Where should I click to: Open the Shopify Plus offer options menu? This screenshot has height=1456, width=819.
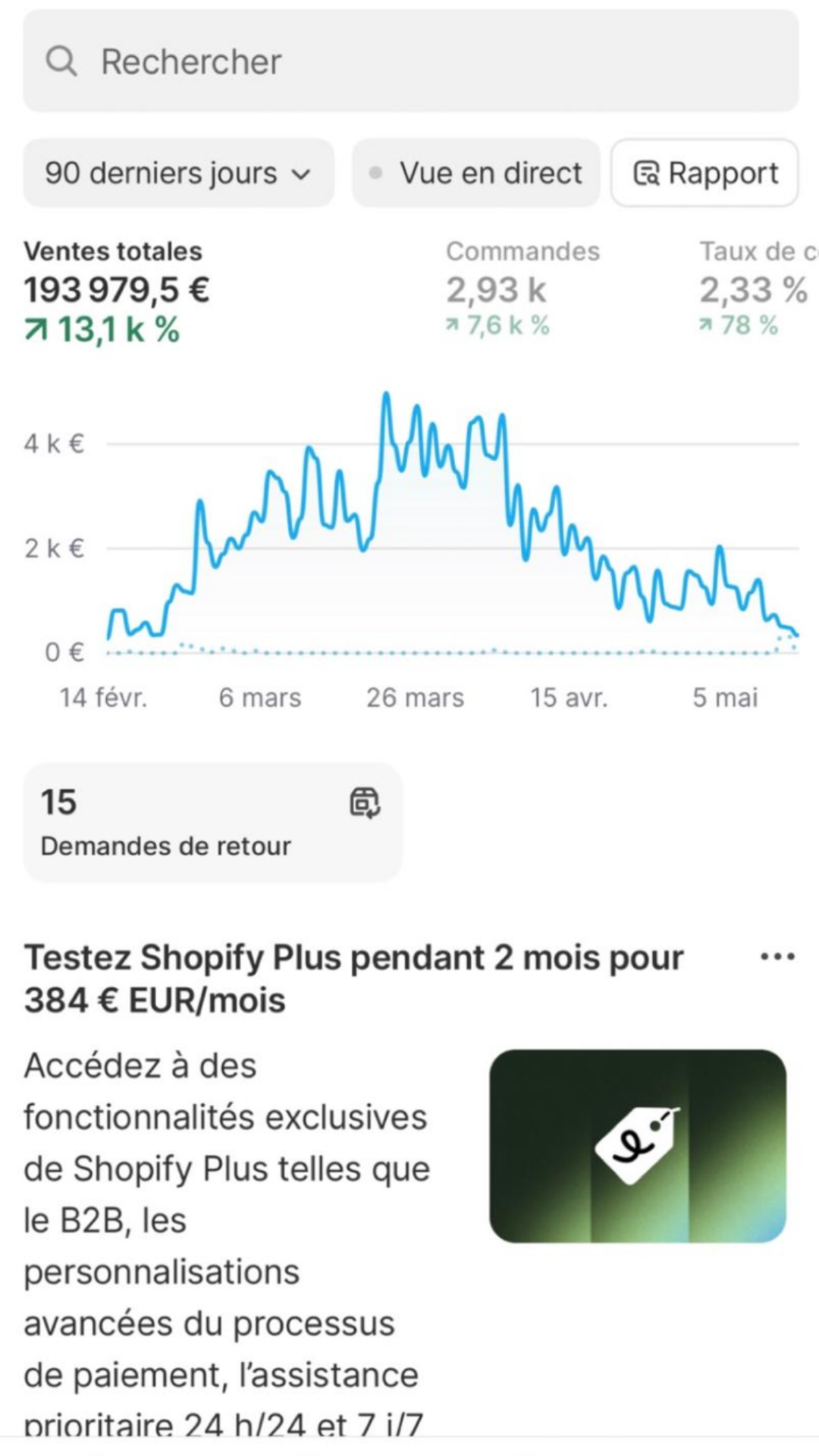click(777, 957)
